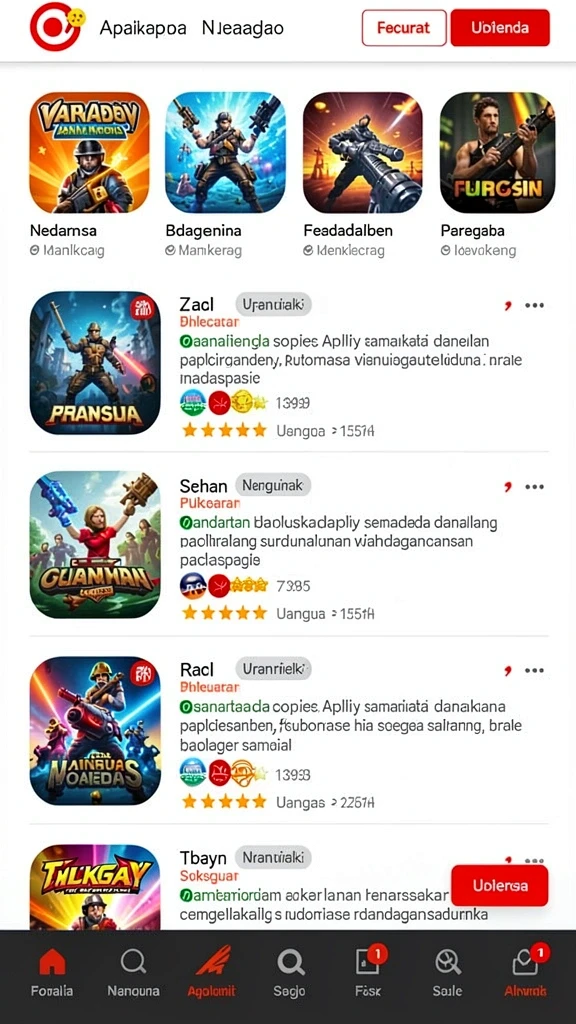Tap the Fecurat outlined button

click(404, 28)
